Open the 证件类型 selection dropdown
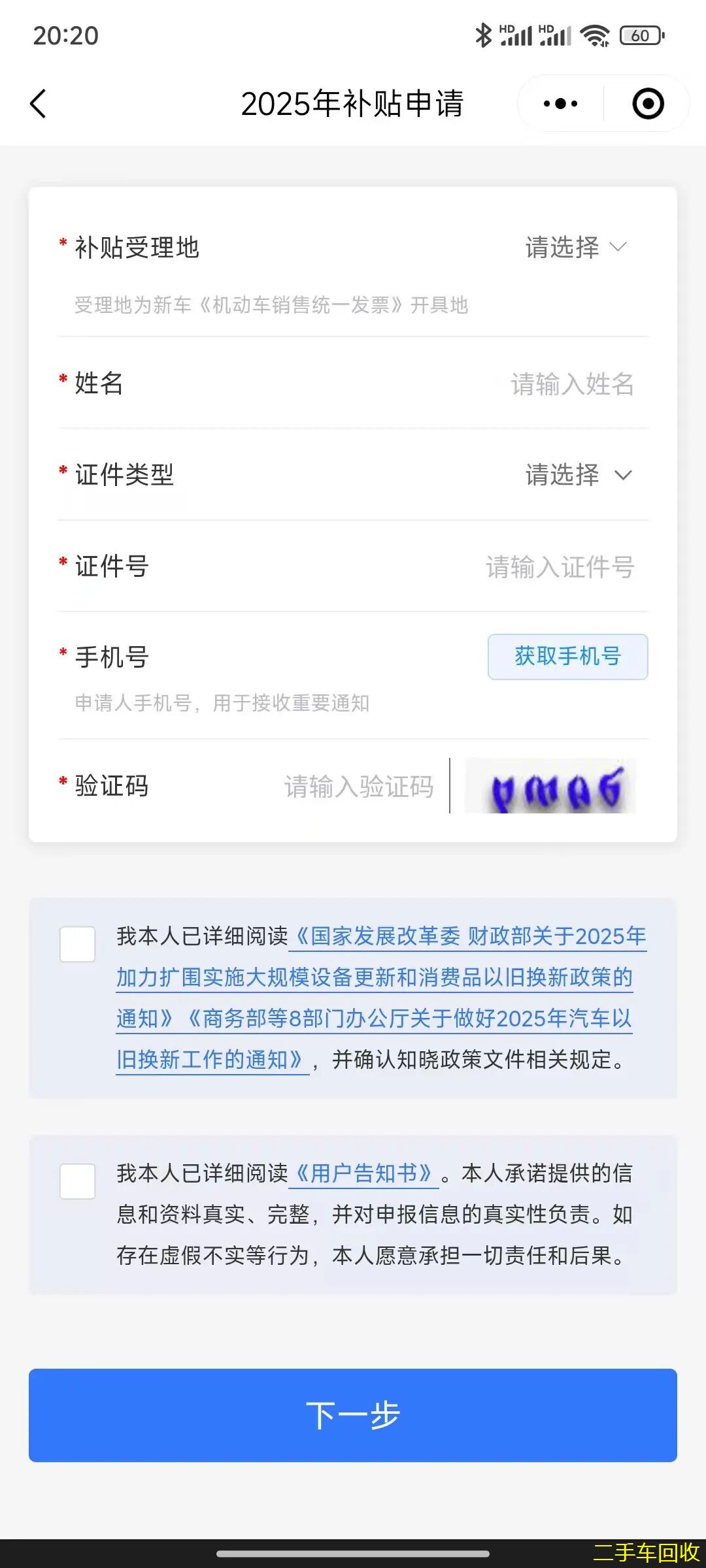The height and width of the screenshot is (1568, 706). click(561, 476)
